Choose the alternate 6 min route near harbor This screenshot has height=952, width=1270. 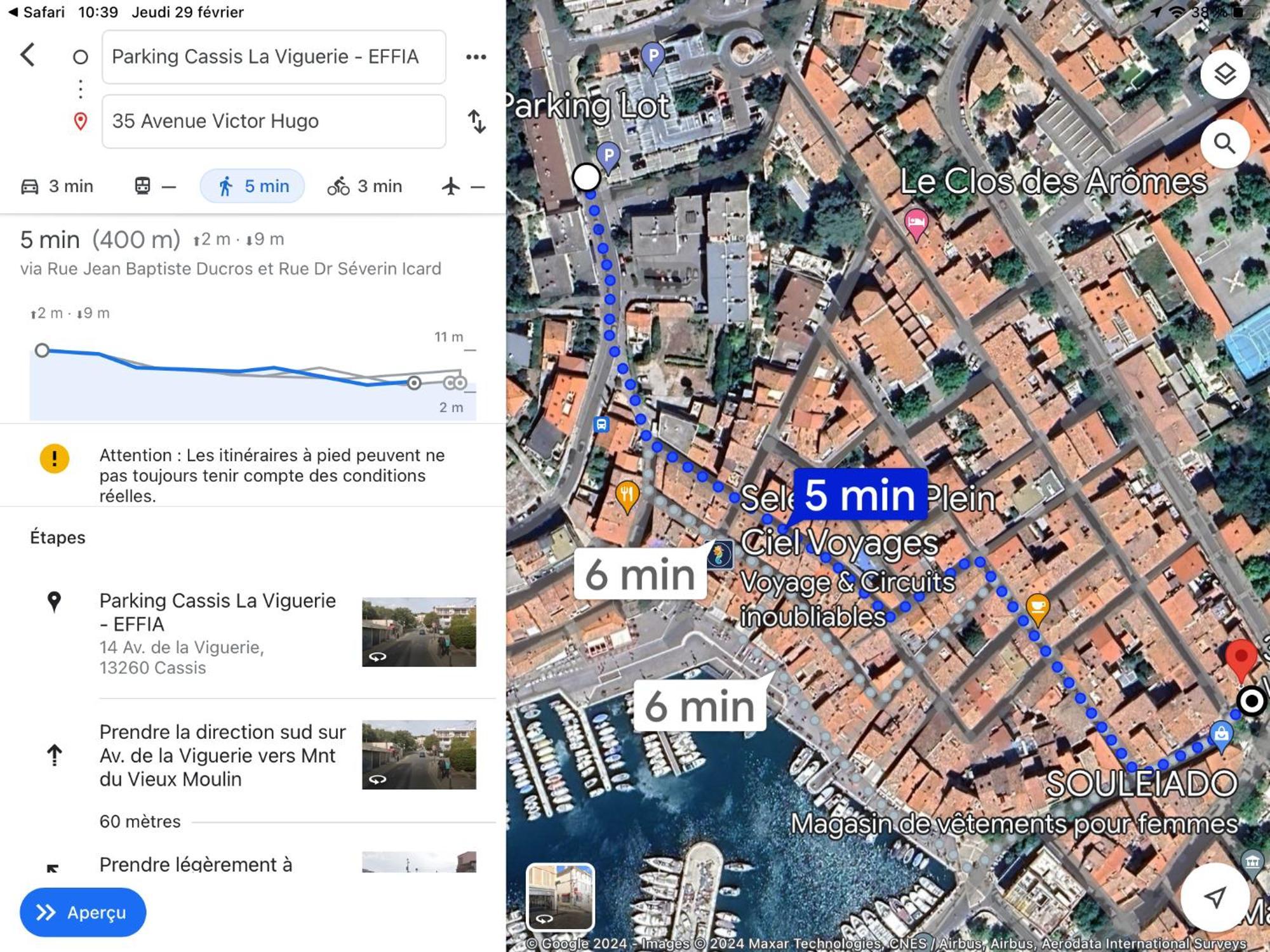tap(699, 706)
